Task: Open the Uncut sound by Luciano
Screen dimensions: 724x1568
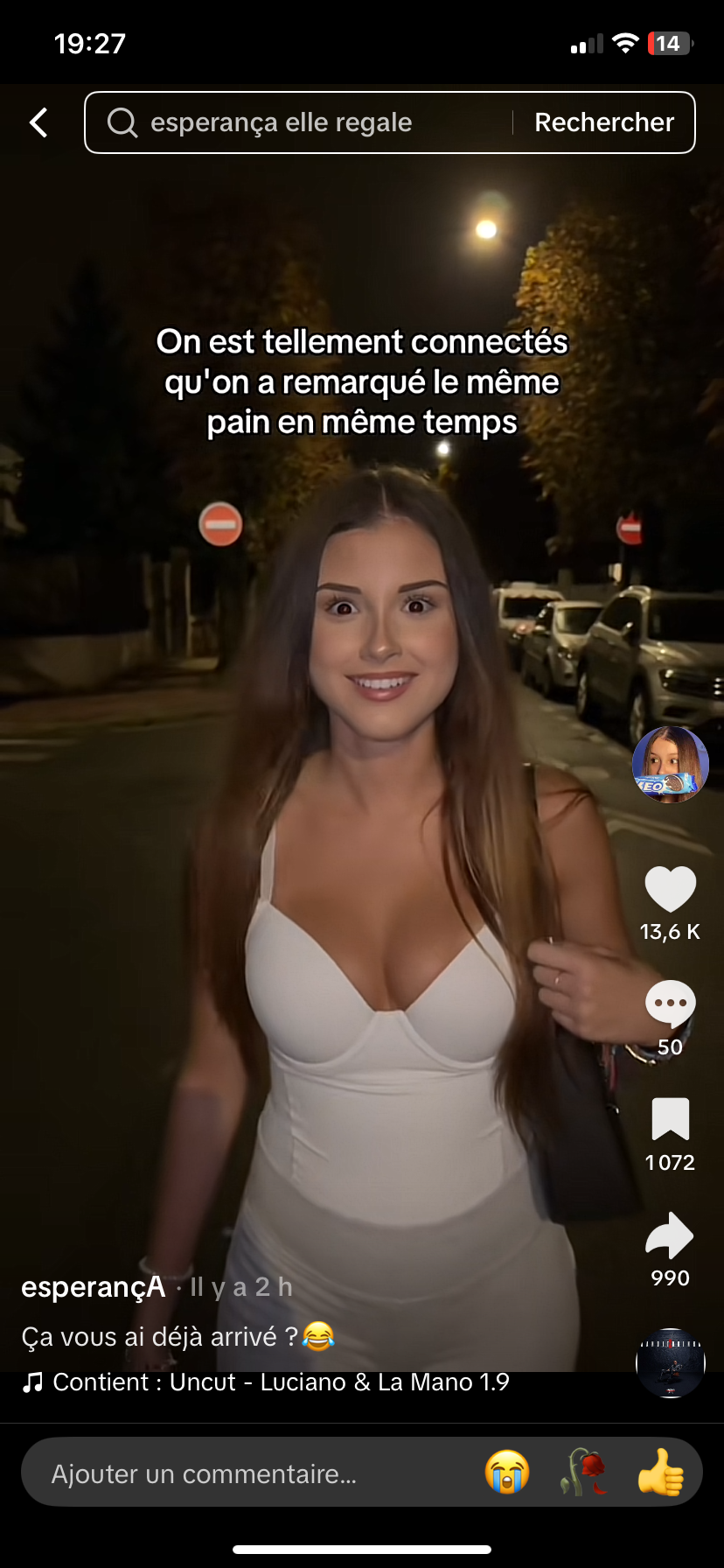Action: point(280,1382)
